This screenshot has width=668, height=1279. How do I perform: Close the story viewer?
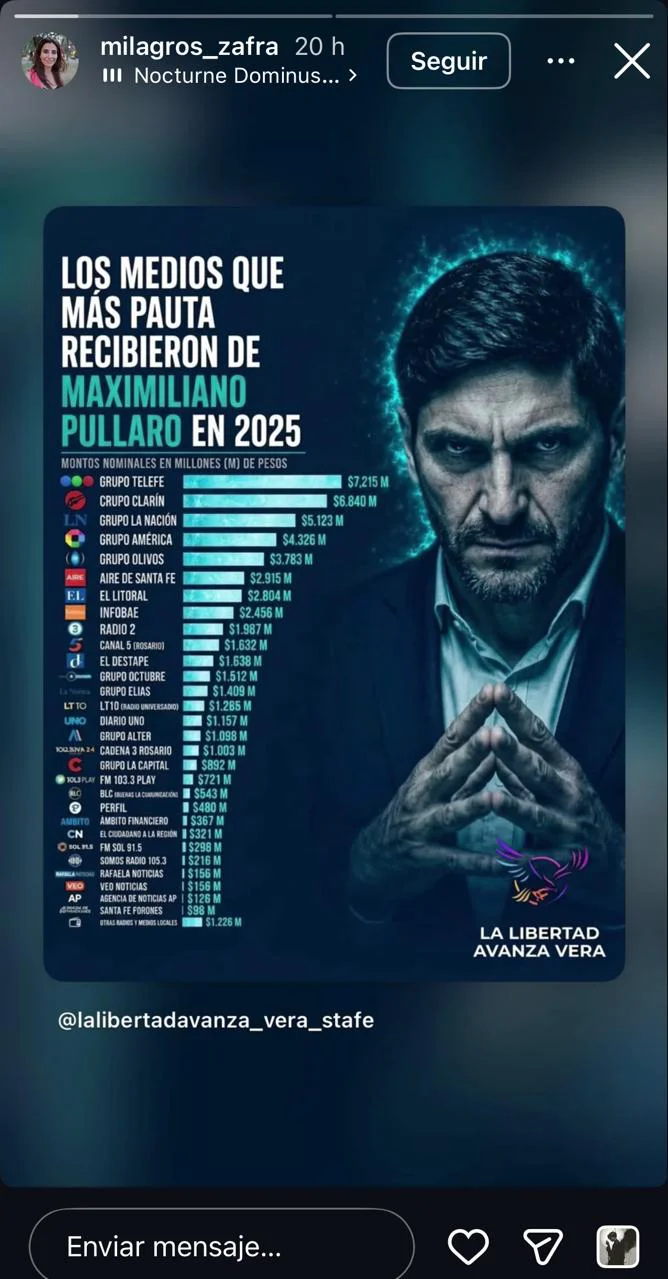632,61
